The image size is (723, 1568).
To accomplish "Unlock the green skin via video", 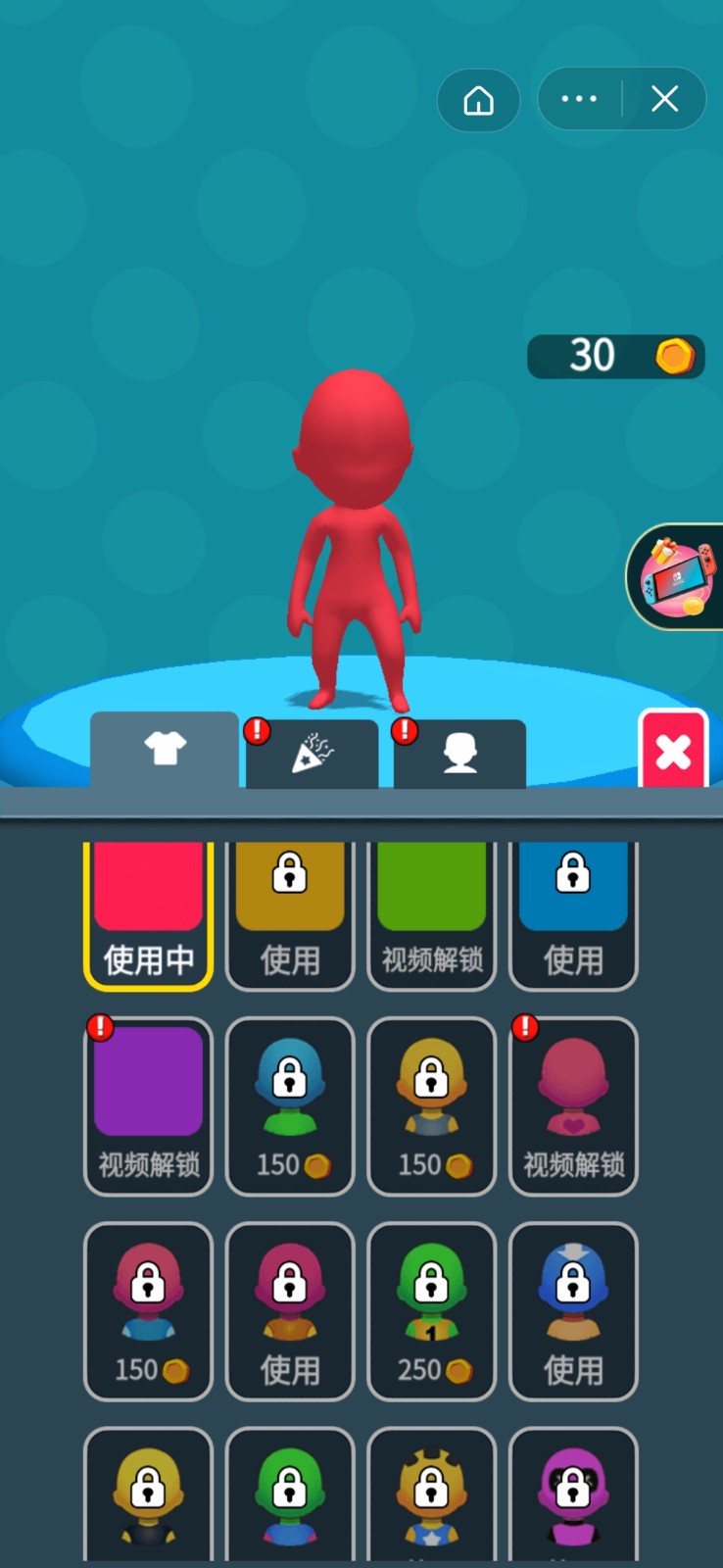I will pos(432,915).
